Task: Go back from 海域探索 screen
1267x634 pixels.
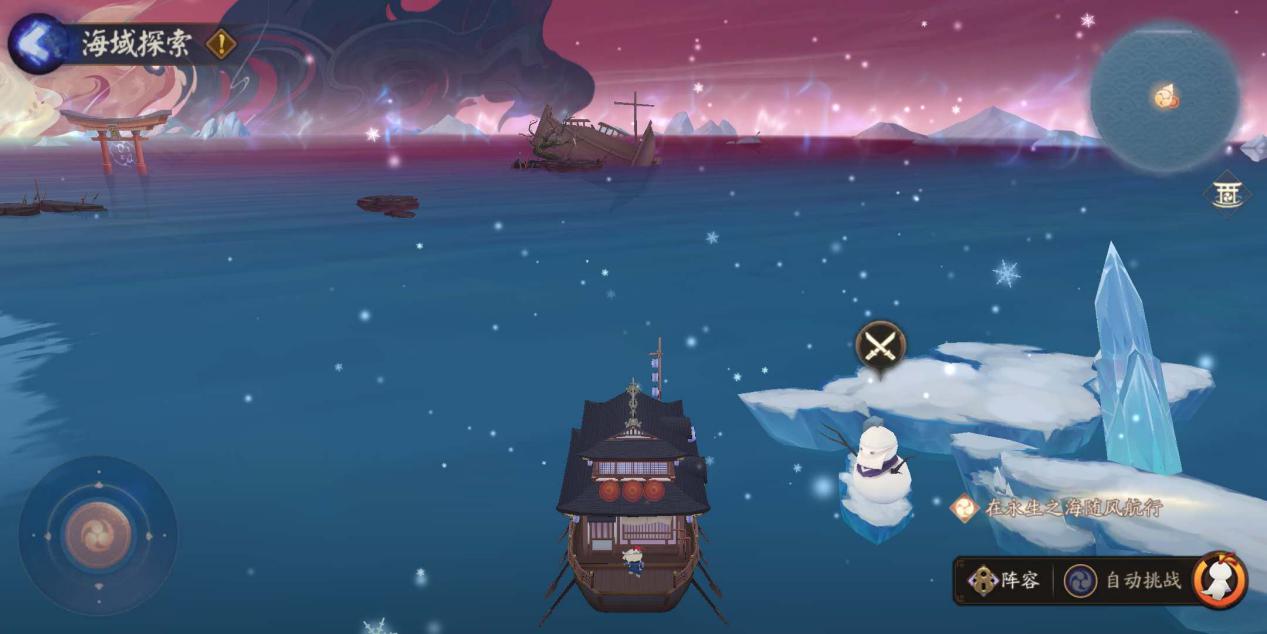Action: pos(36,43)
